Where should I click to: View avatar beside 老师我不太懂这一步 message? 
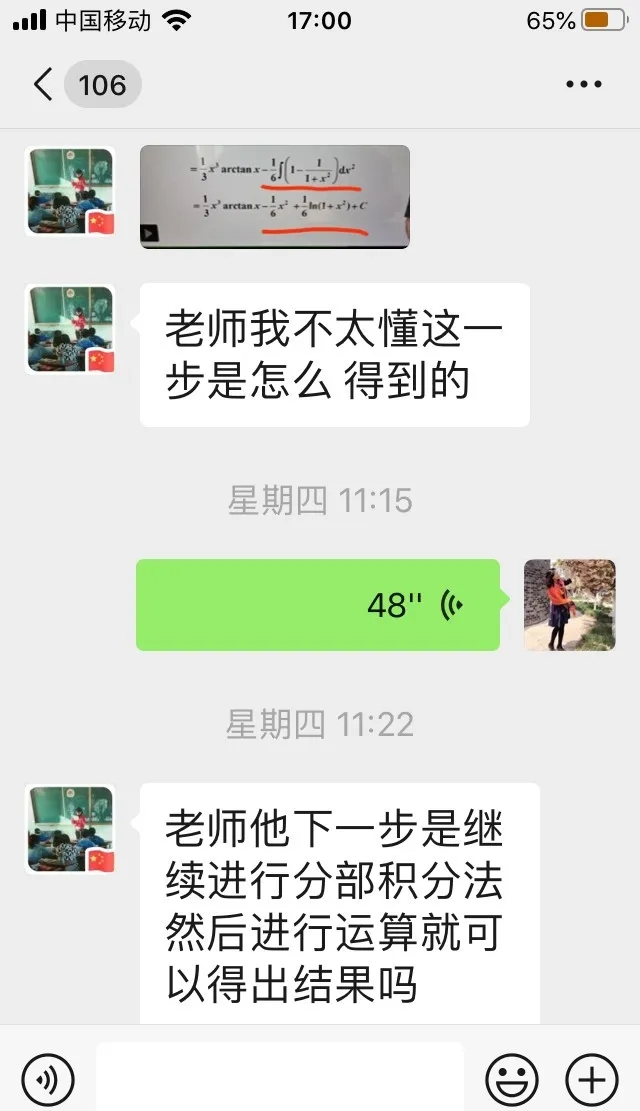70,329
